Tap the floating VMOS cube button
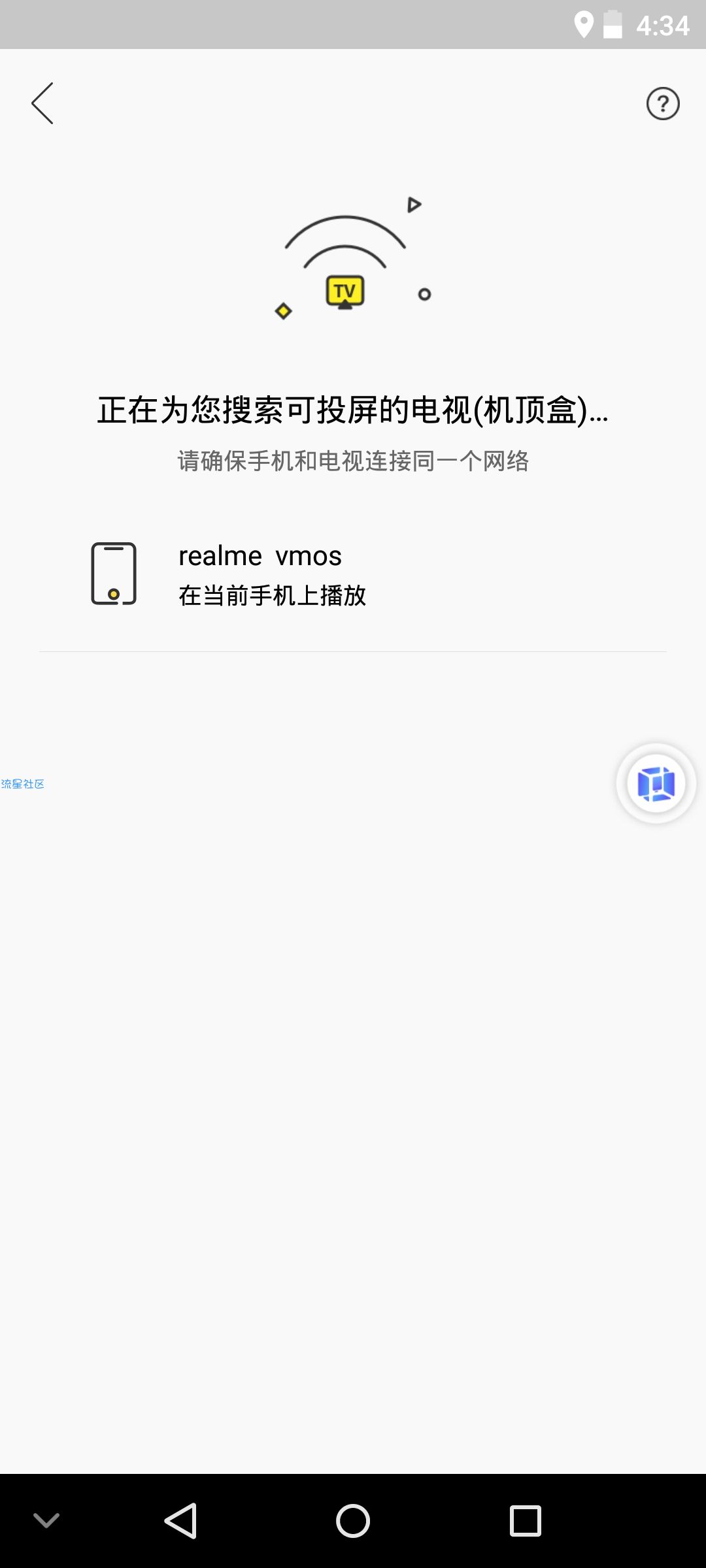The image size is (706, 1568). pos(656,783)
